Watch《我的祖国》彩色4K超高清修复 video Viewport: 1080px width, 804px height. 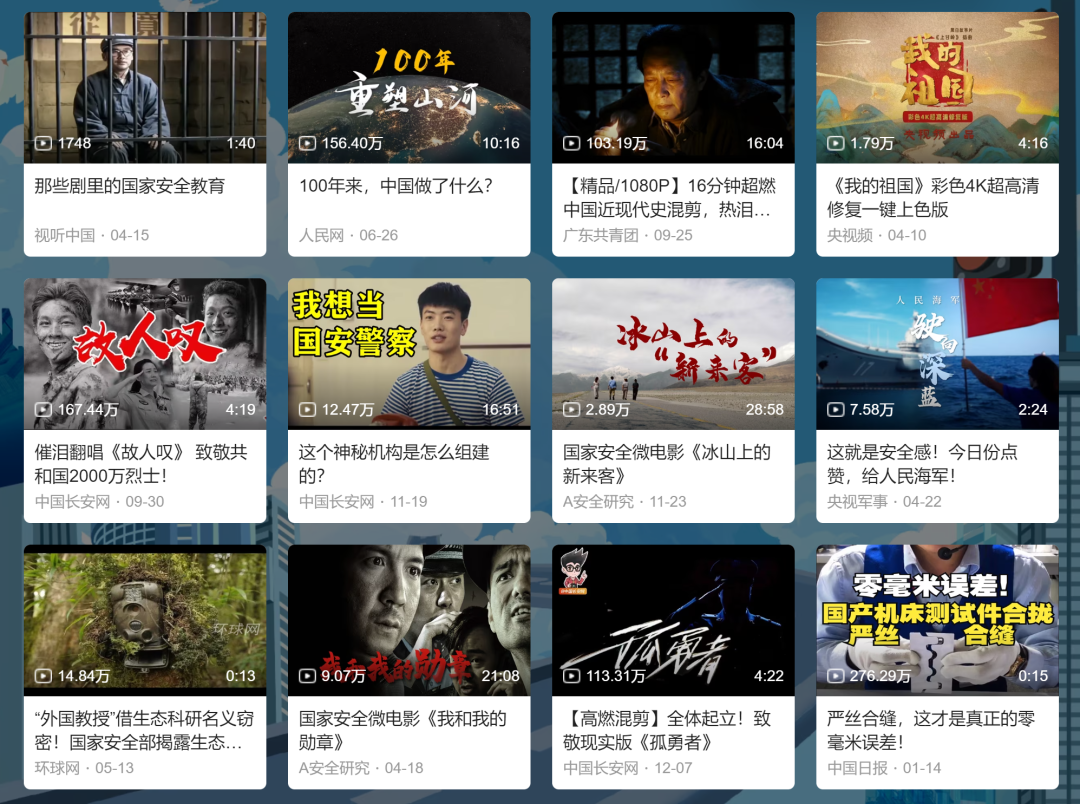coord(937,88)
